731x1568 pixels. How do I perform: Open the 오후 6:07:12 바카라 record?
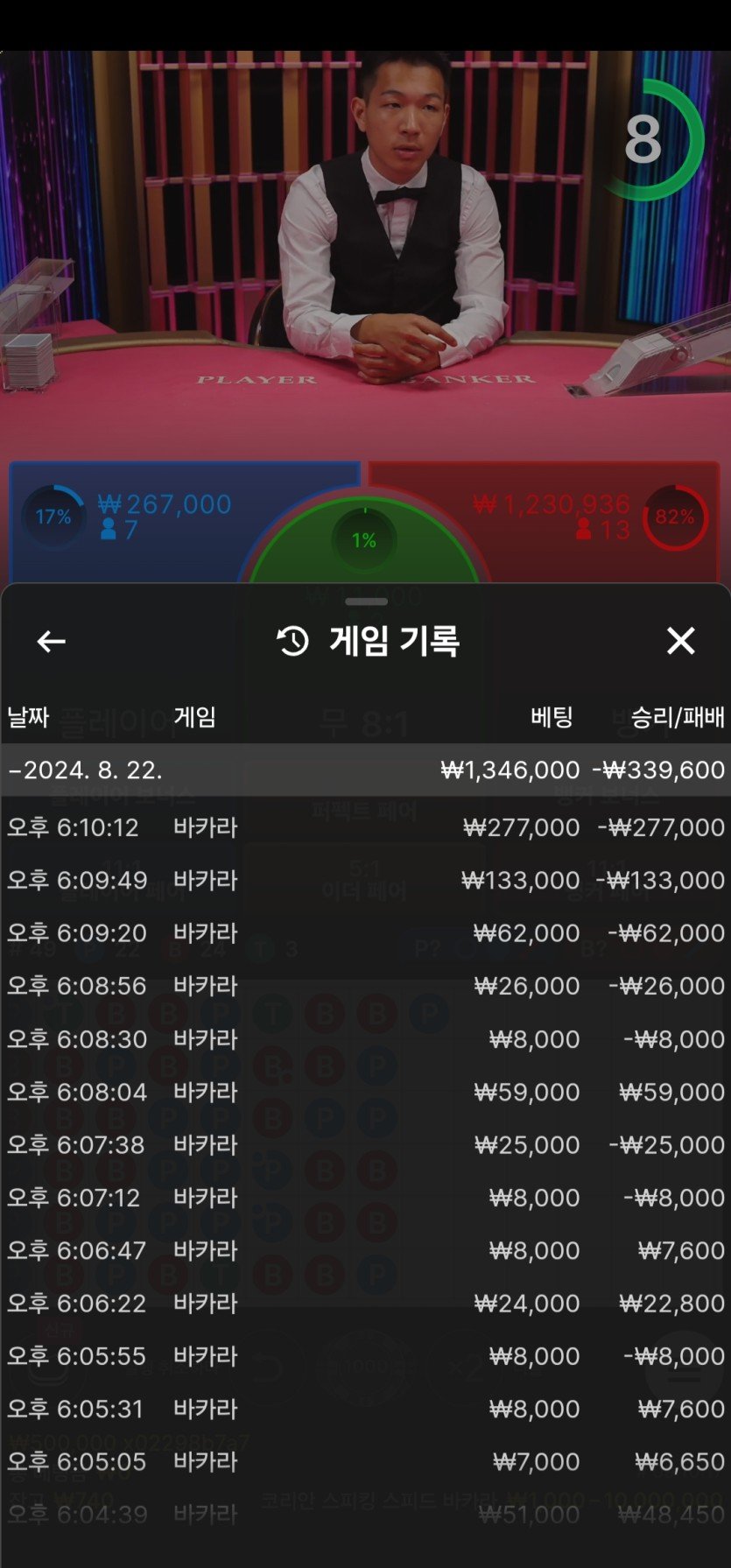tap(365, 1198)
